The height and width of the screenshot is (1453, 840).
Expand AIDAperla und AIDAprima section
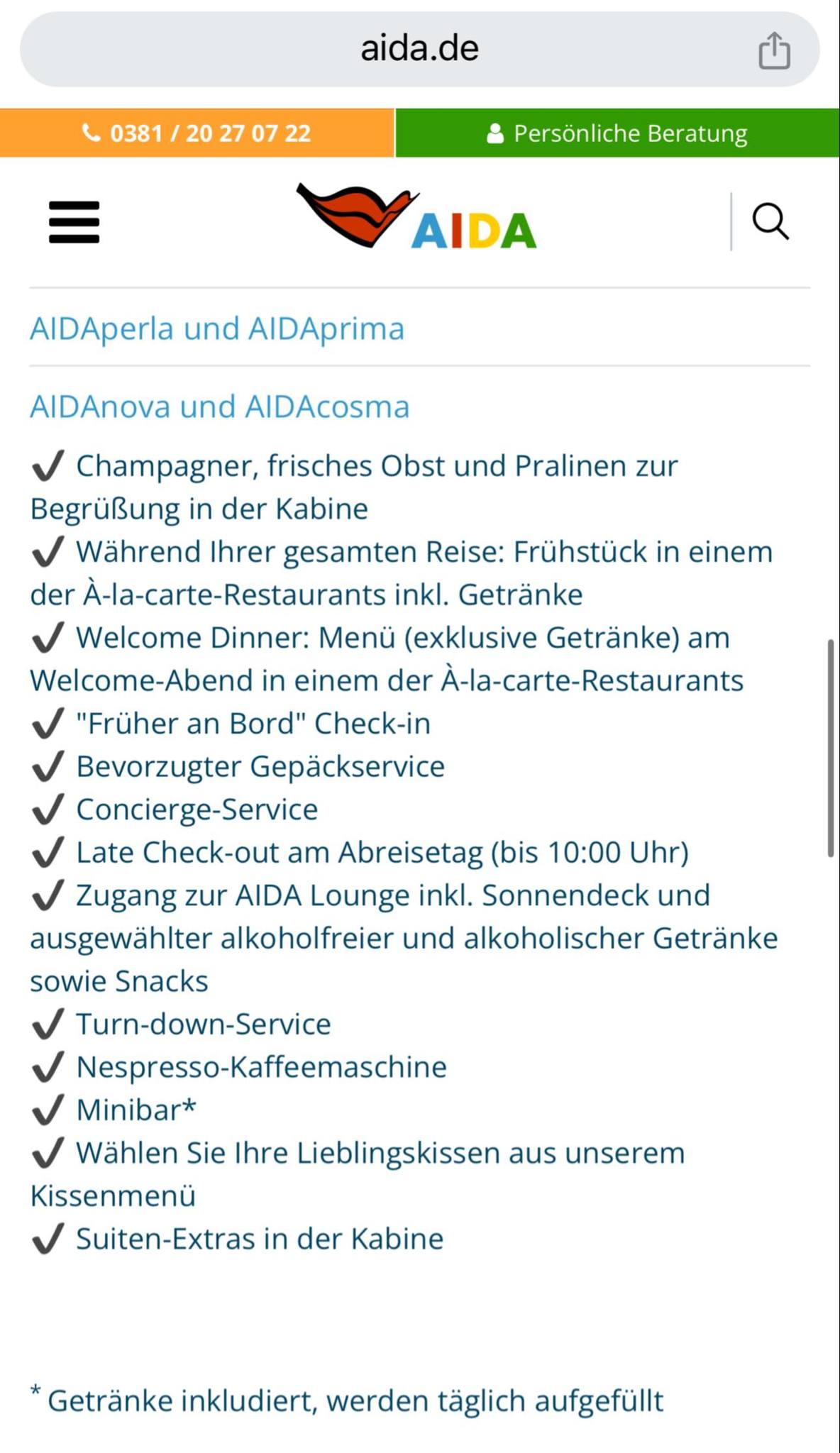tap(217, 328)
